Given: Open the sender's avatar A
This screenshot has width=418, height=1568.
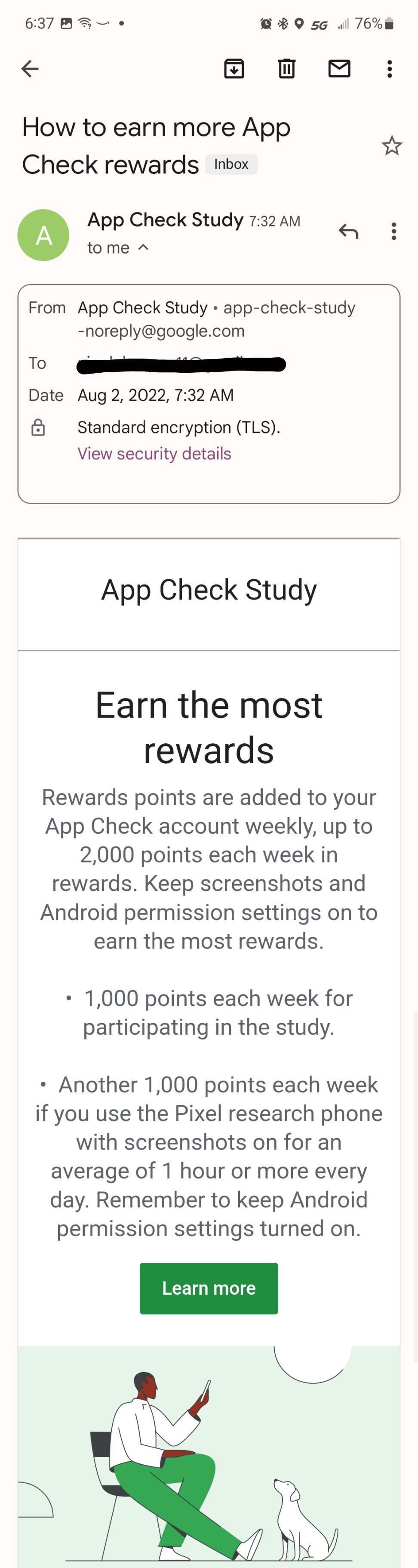Looking at the screenshot, I should [43, 235].
